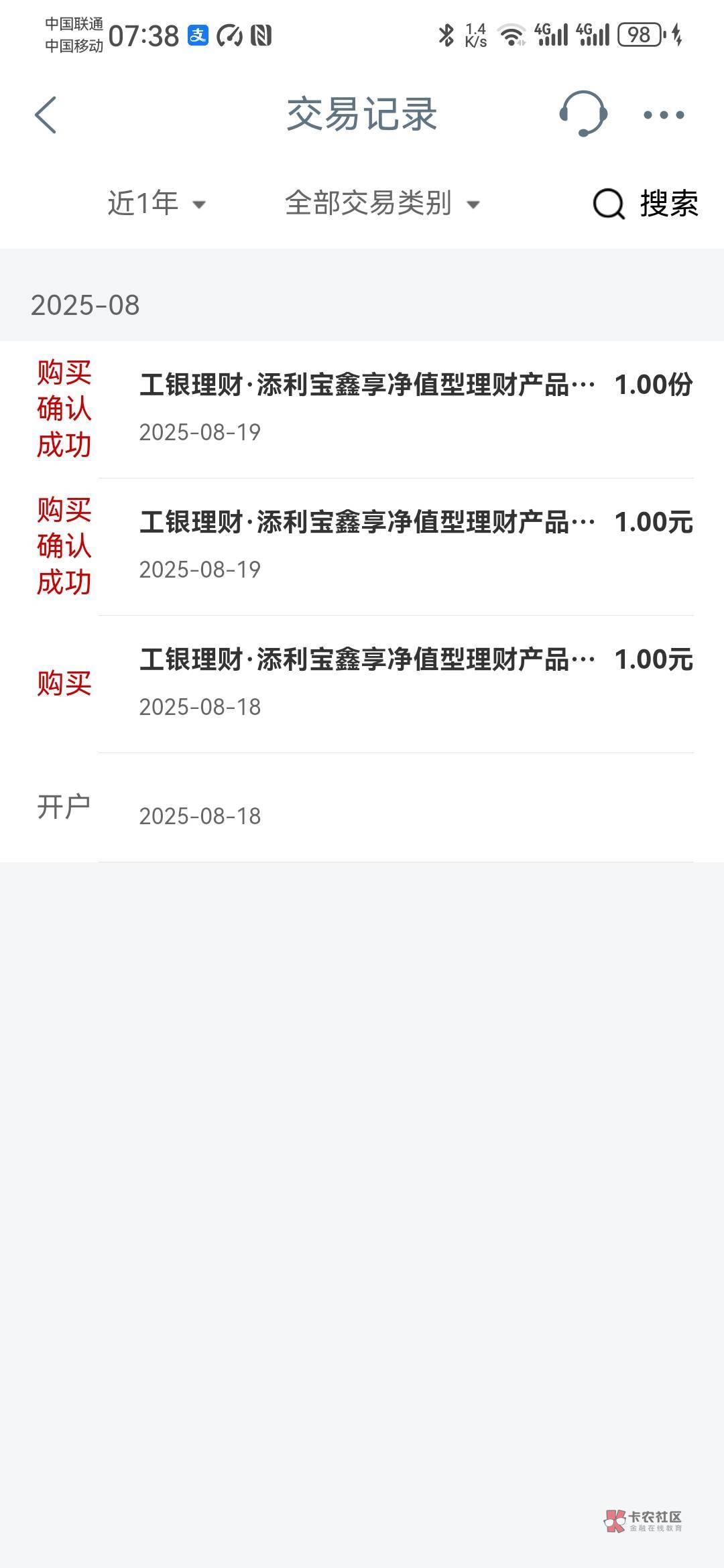
Task: Expand the 全部交易类别 filter dropdown
Action: [x=382, y=203]
